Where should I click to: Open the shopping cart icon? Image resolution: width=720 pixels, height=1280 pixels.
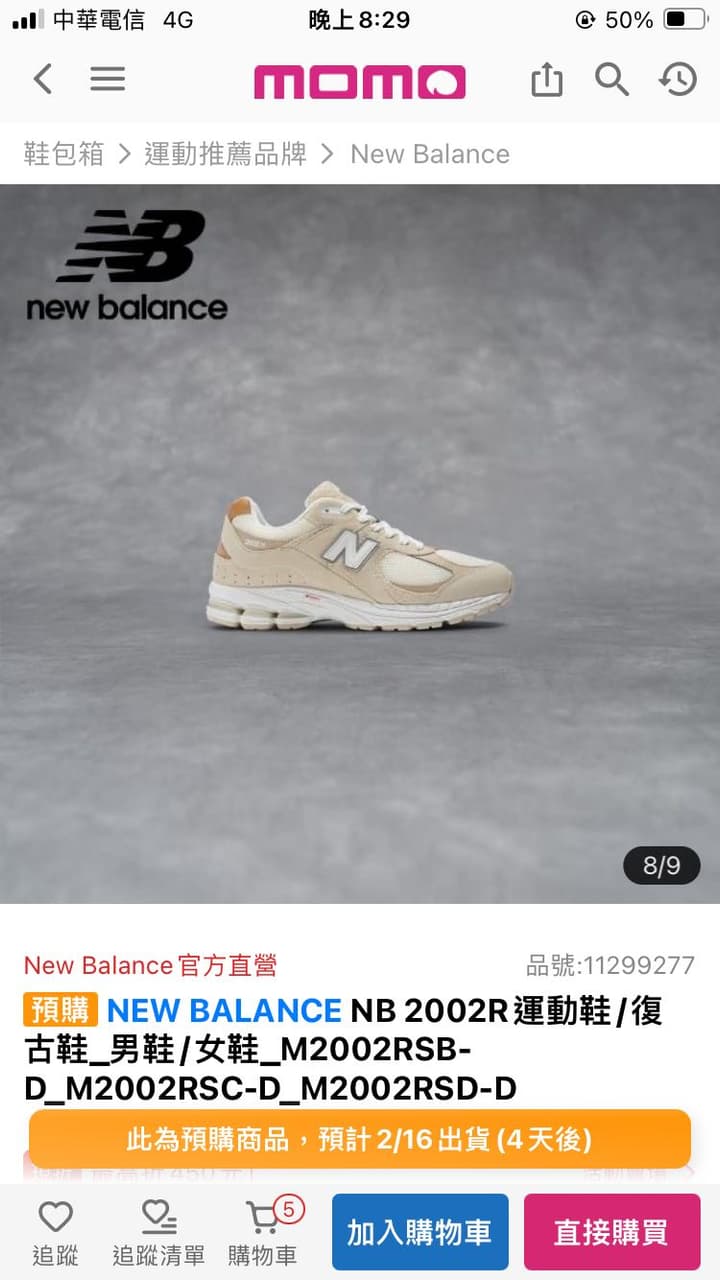click(260, 1229)
